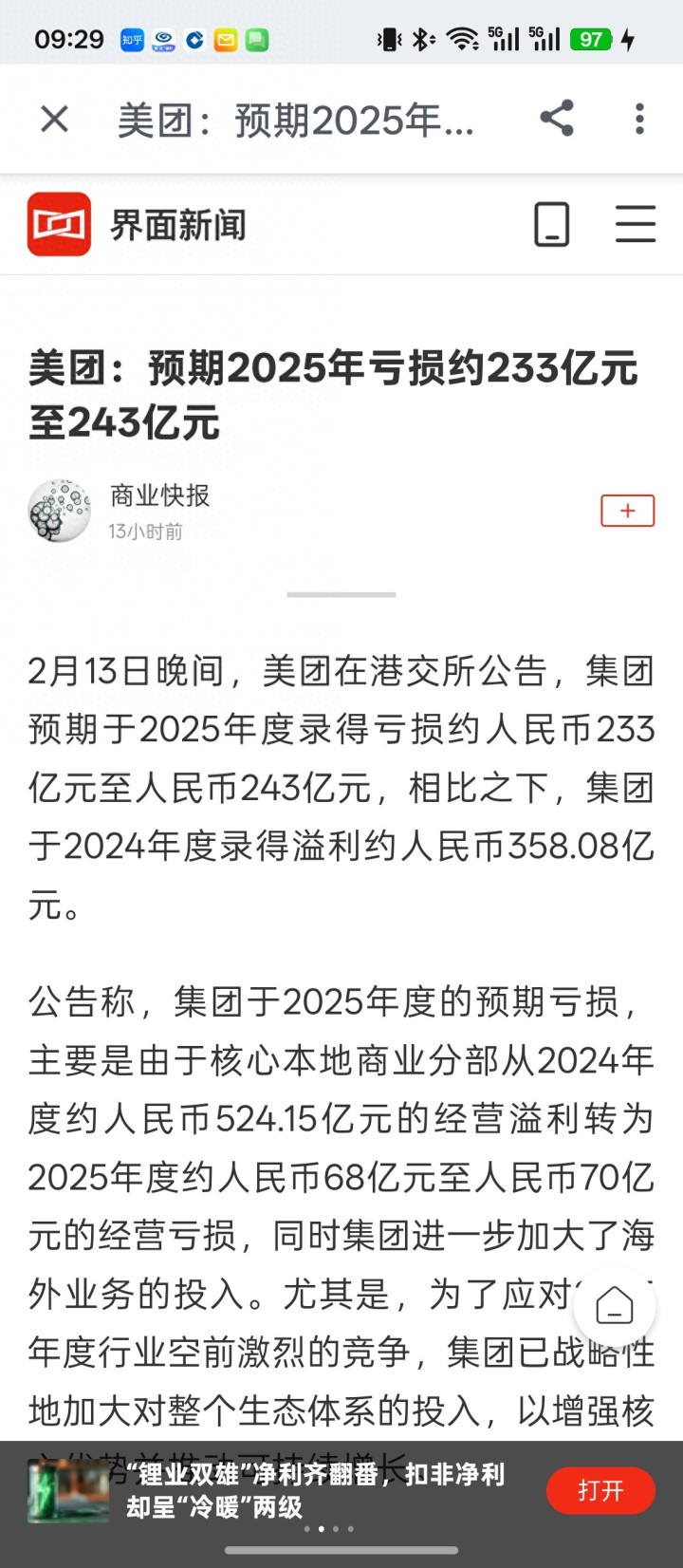The width and height of the screenshot is (683, 1568).
Task: Open the three-dot overflow menu
Action: (x=639, y=120)
